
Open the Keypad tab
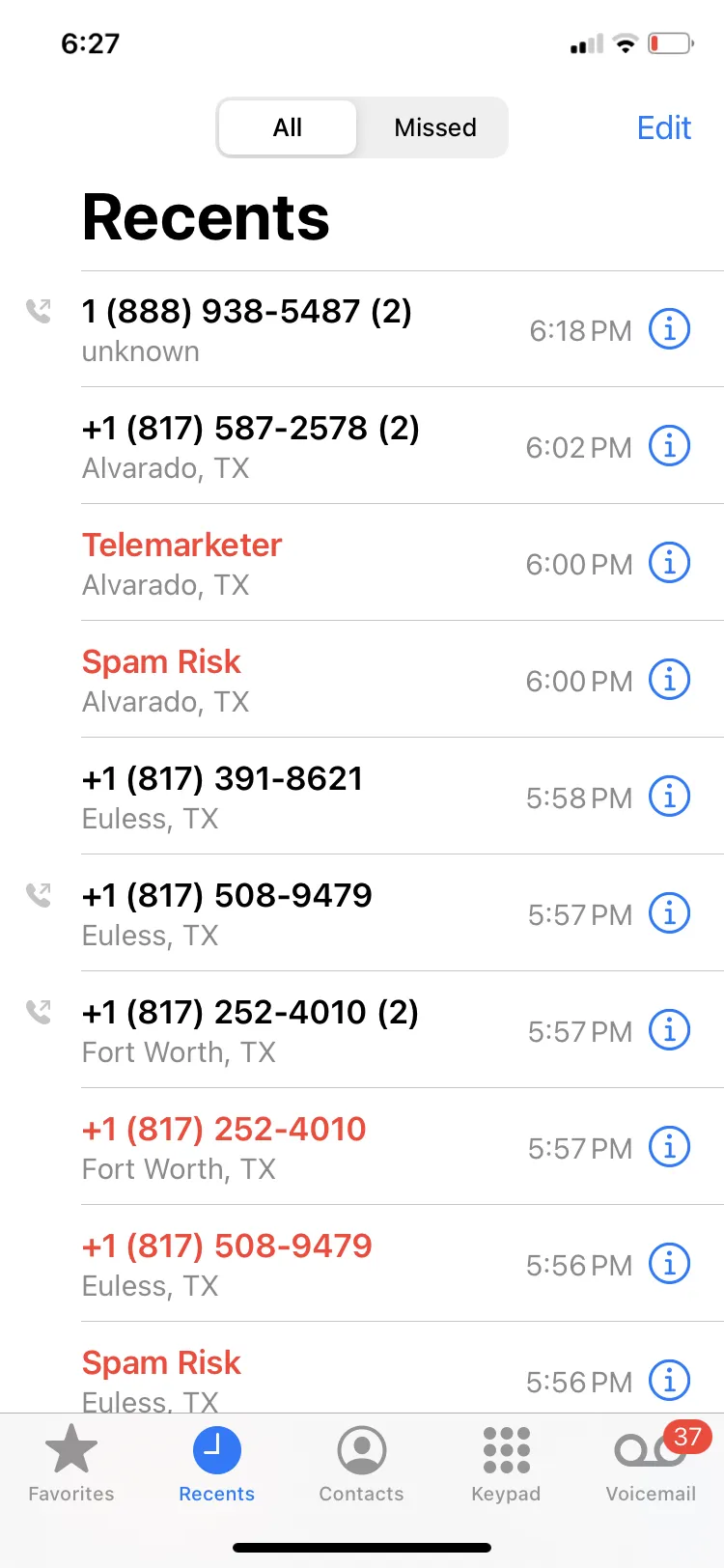pyautogui.click(x=506, y=1465)
